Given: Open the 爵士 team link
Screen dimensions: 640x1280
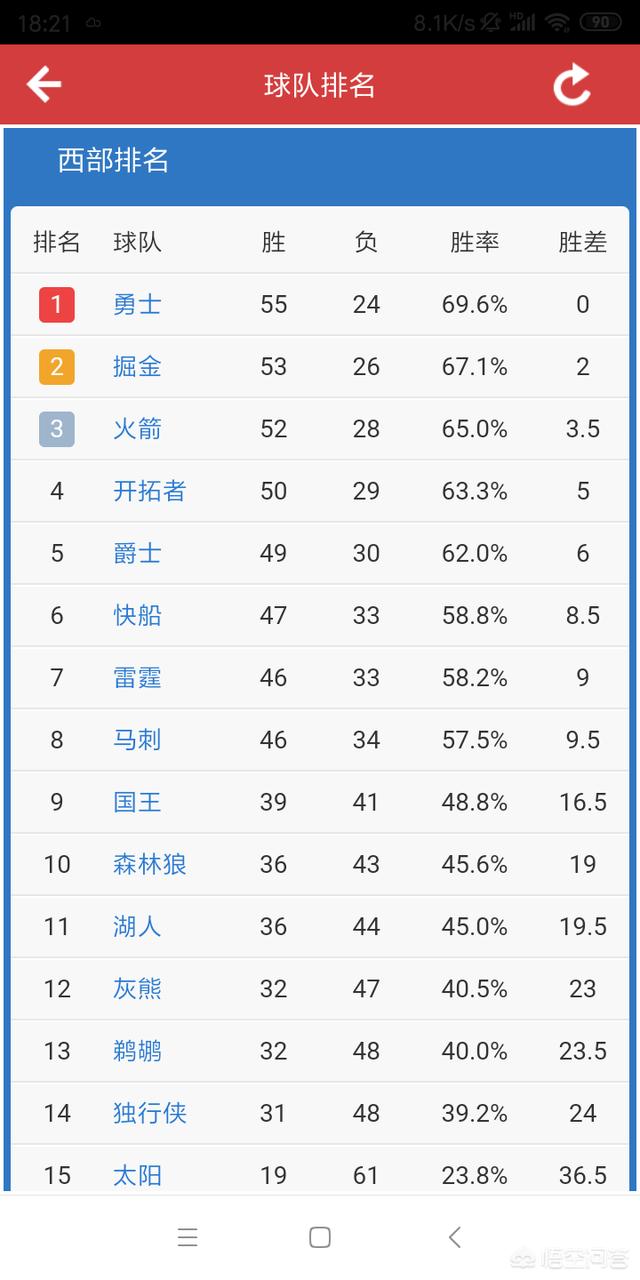Looking at the screenshot, I should pos(137,553).
